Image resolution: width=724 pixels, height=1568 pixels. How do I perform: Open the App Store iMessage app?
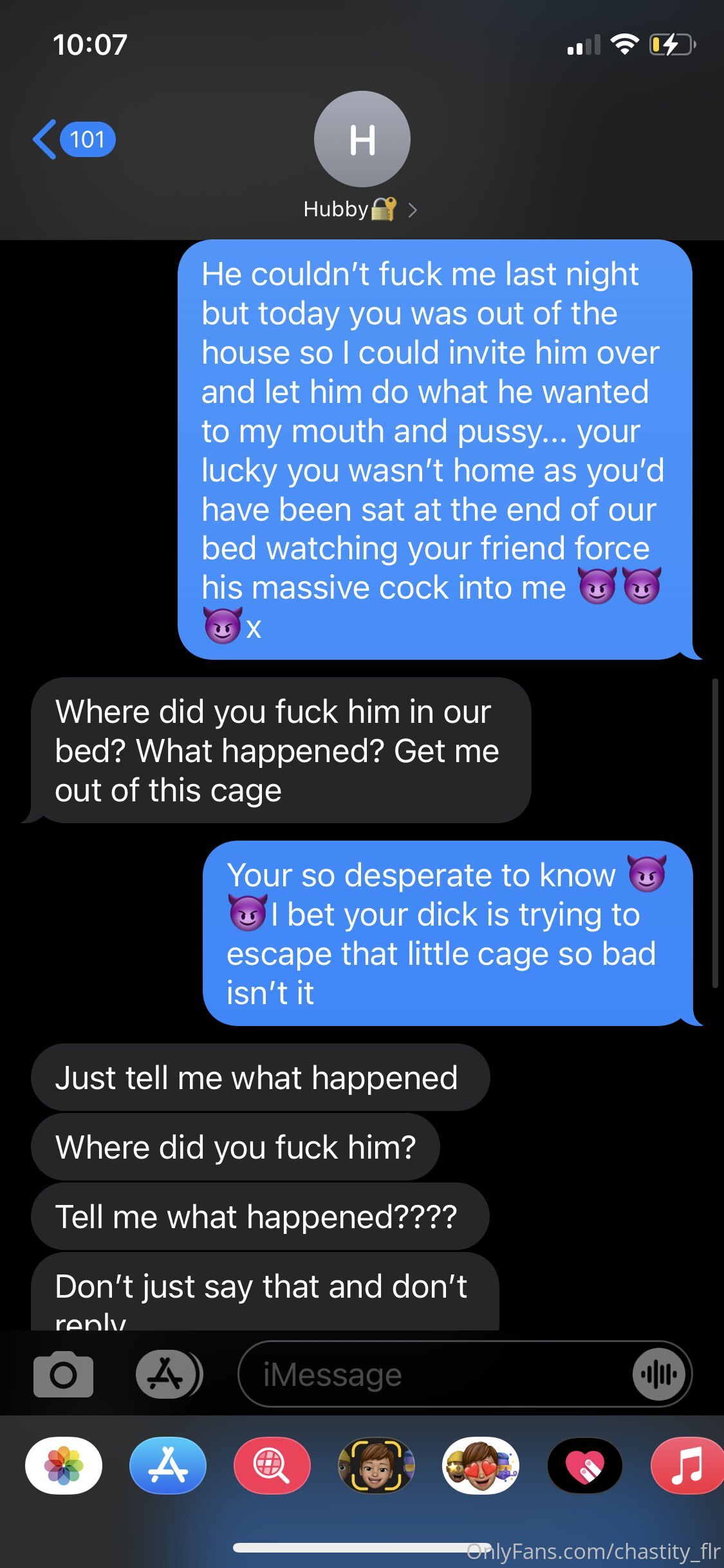tap(168, 1466)
